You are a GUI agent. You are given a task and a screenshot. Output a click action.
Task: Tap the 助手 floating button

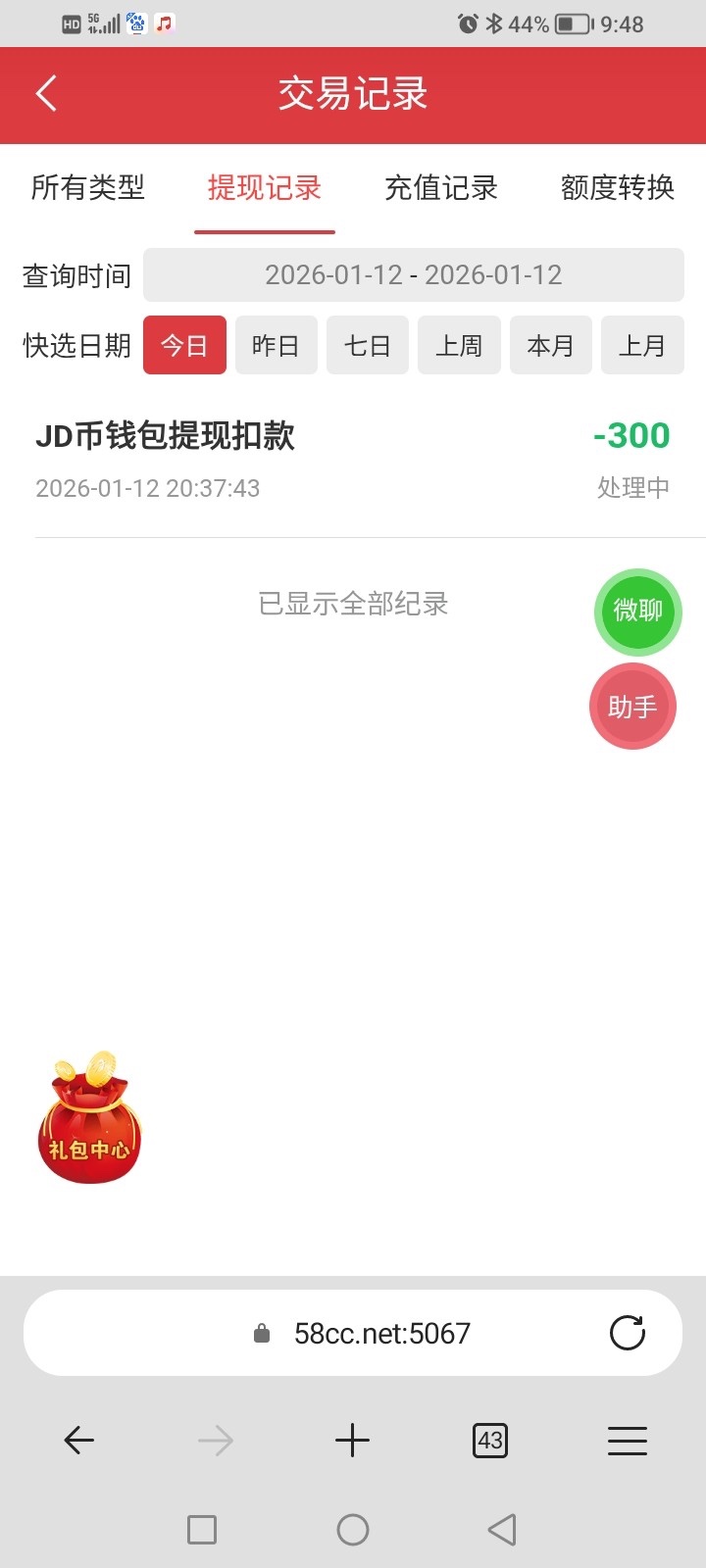coord(632,707)
